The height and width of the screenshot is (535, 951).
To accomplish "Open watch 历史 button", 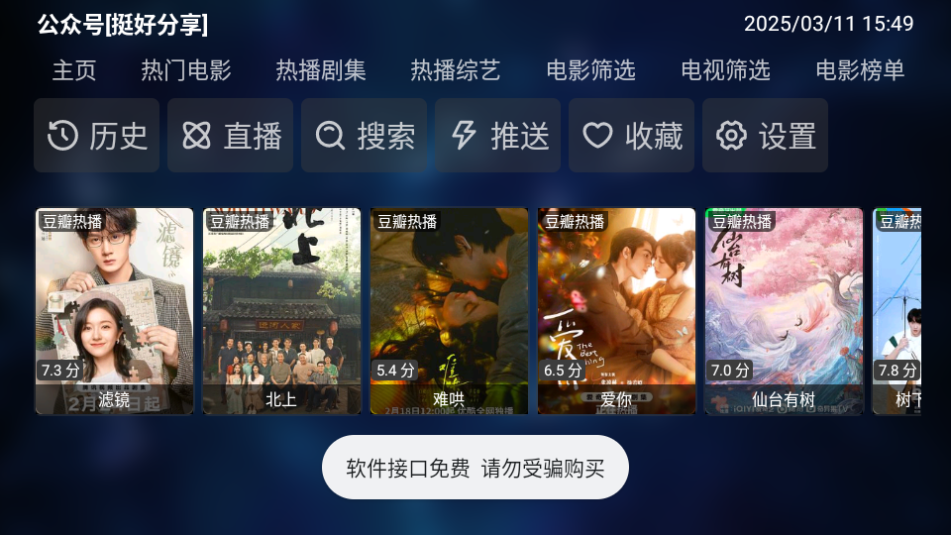I will pos(97,136).
